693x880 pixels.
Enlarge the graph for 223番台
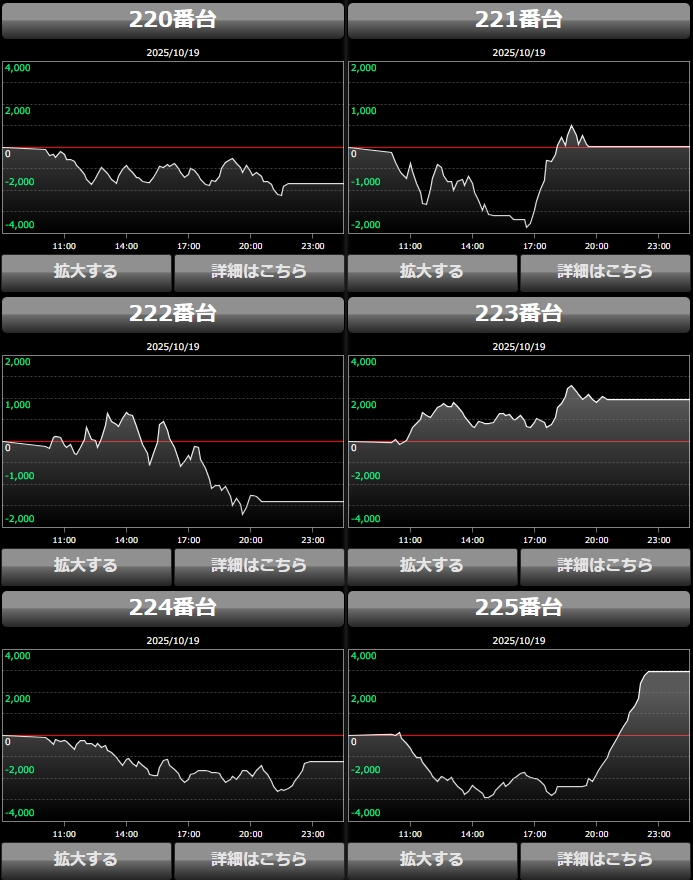pos(432,565)
